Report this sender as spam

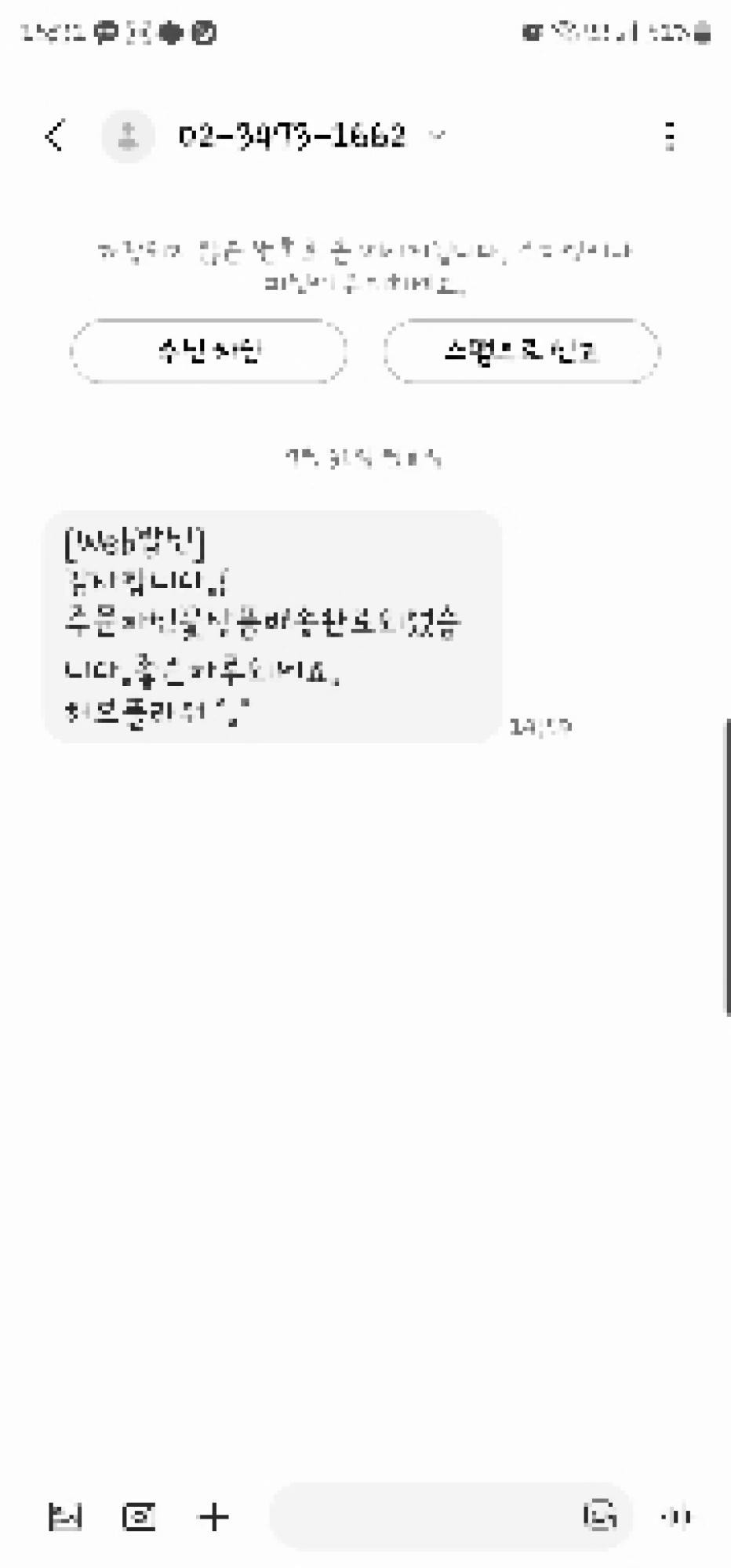pos(522,350)
